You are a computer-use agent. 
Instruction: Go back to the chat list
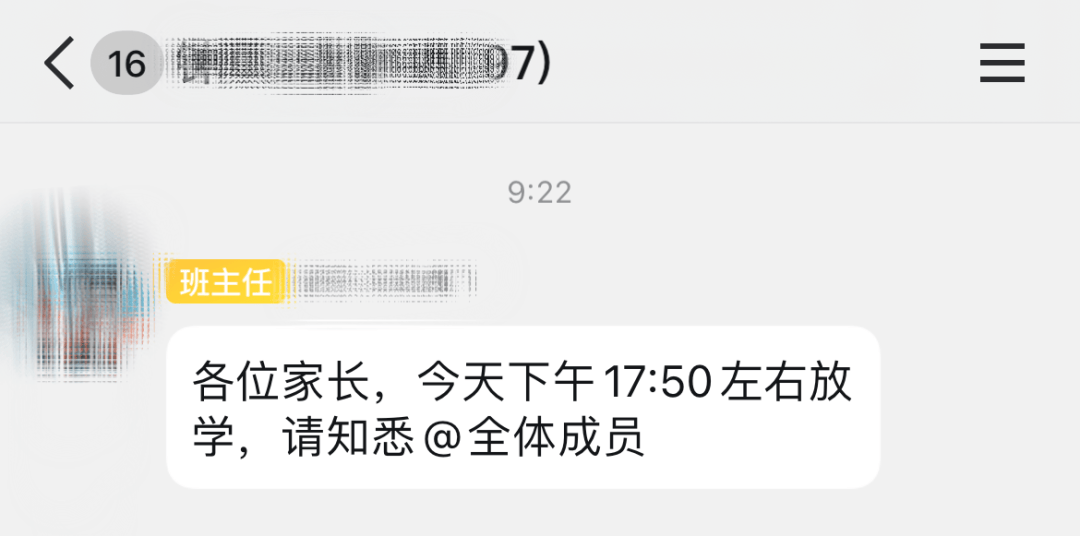click(x=60, y=64)
